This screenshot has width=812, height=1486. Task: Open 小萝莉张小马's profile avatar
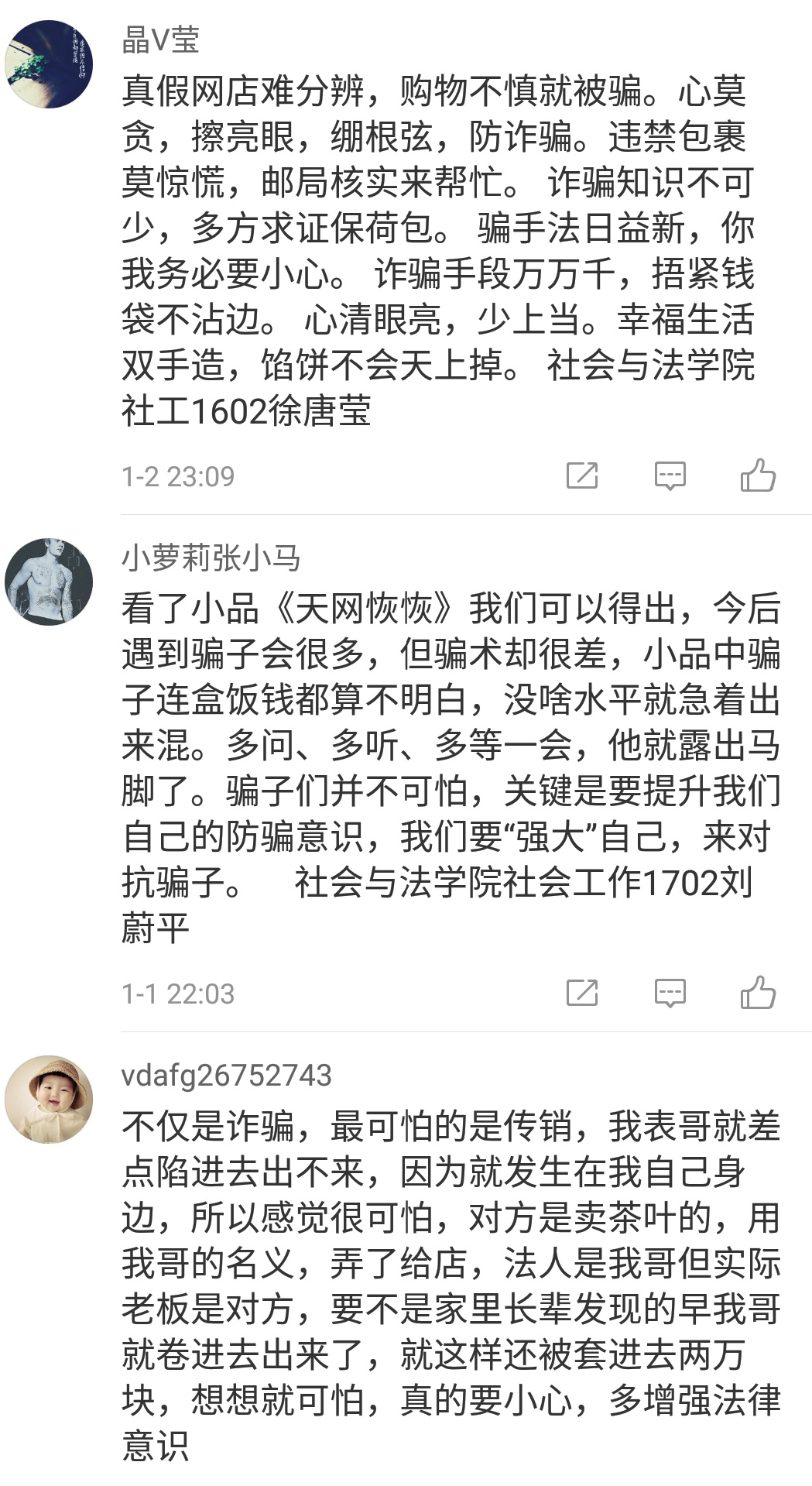click(49, 582)
